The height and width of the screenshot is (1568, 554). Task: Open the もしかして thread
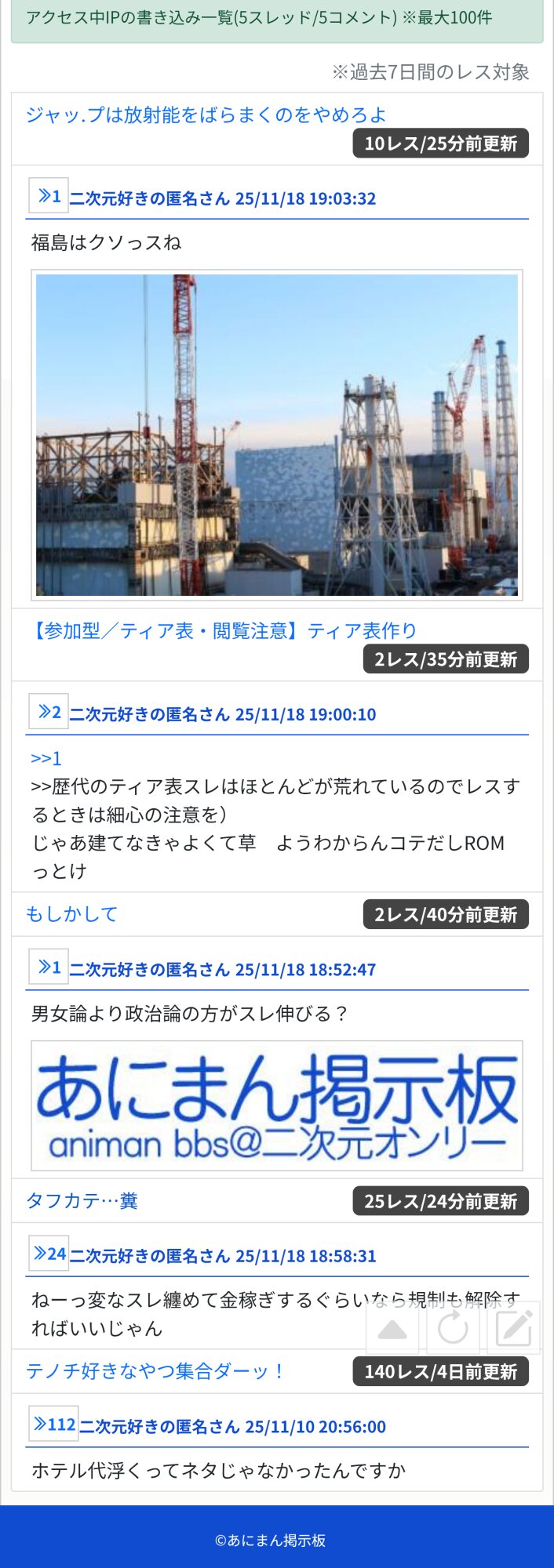point(71,914)
